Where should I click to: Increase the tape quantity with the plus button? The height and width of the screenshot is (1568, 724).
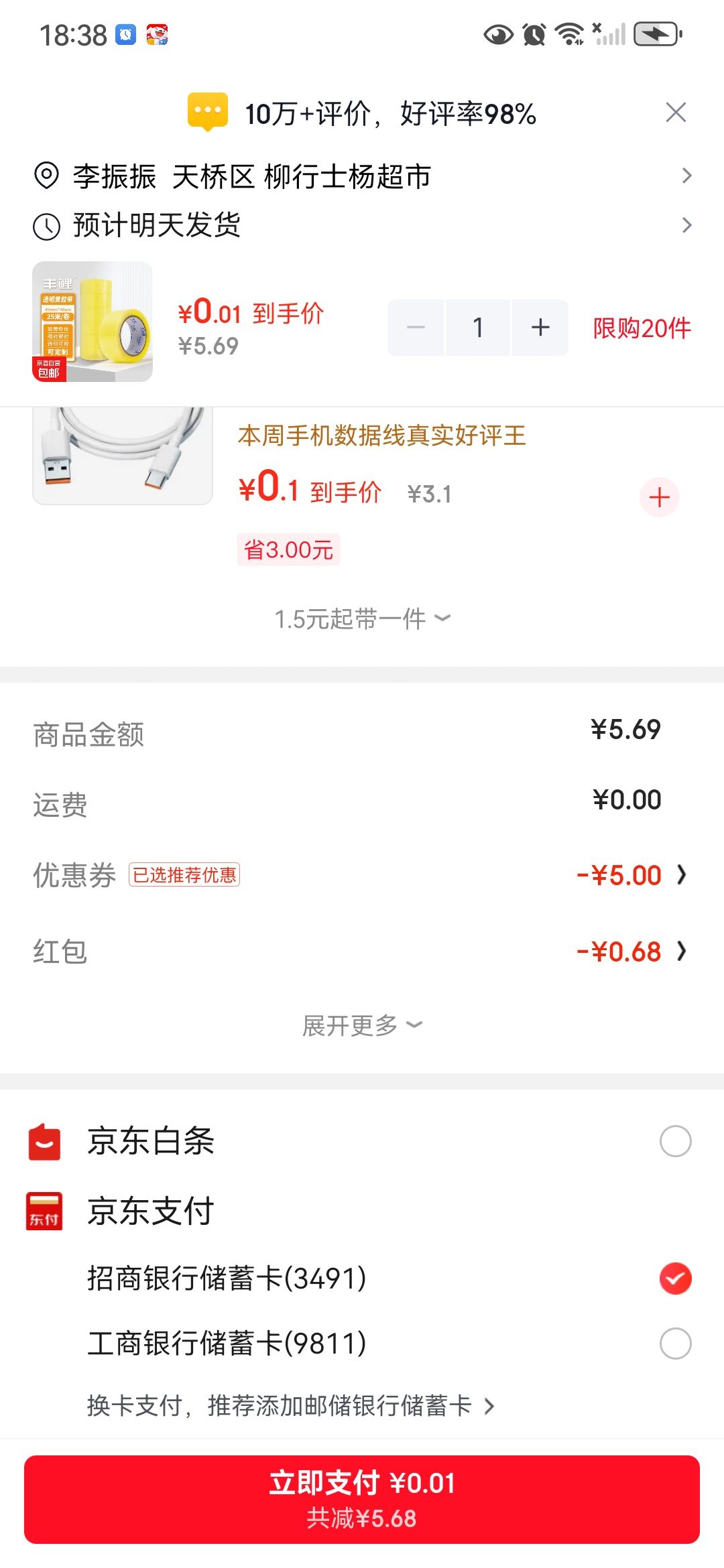(540, 328)
